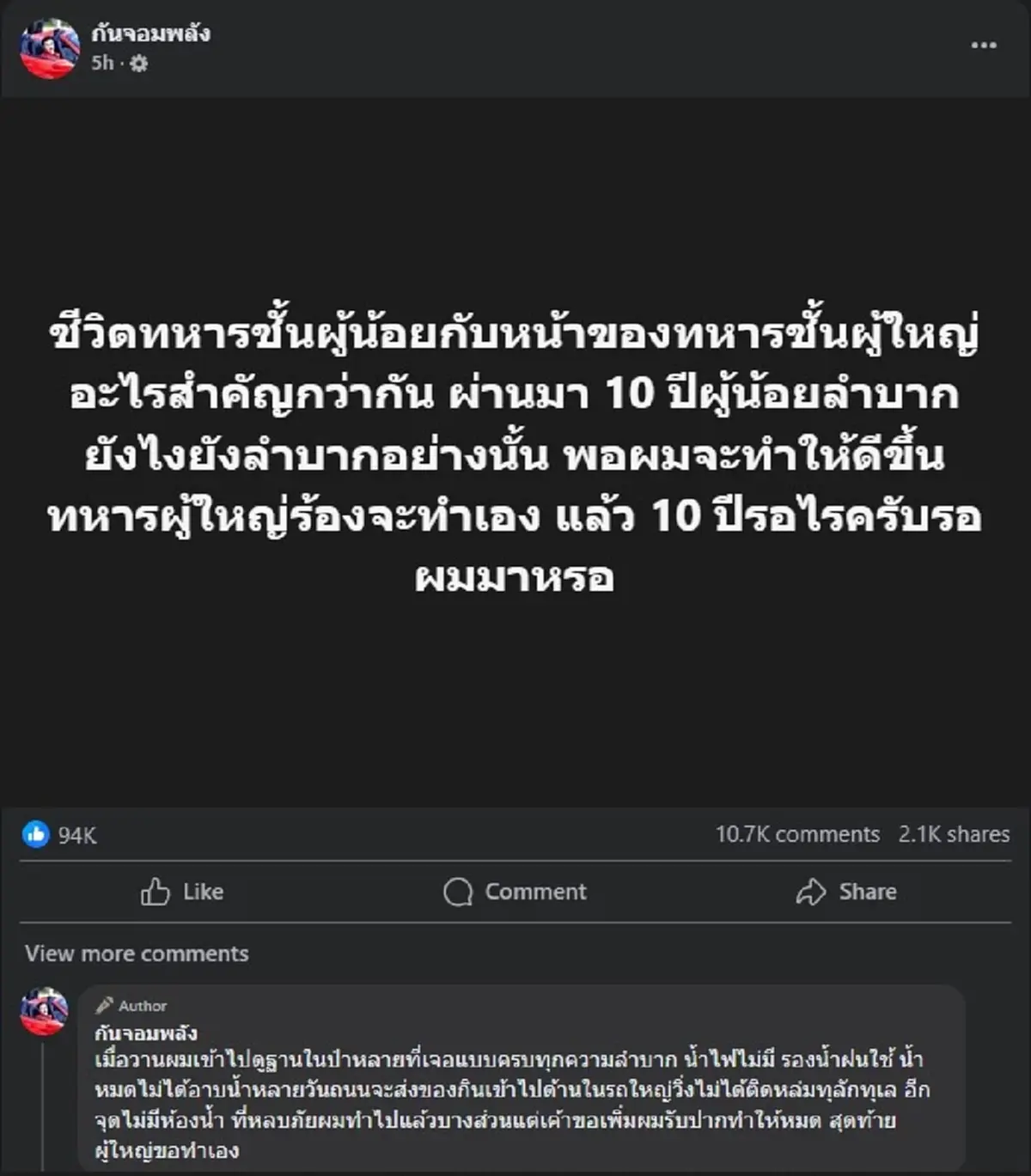This screenshot has width=1031, height=1176.
Task: Open กันจอมพลัง profile picture at post top
Action: tap(49, 49)
